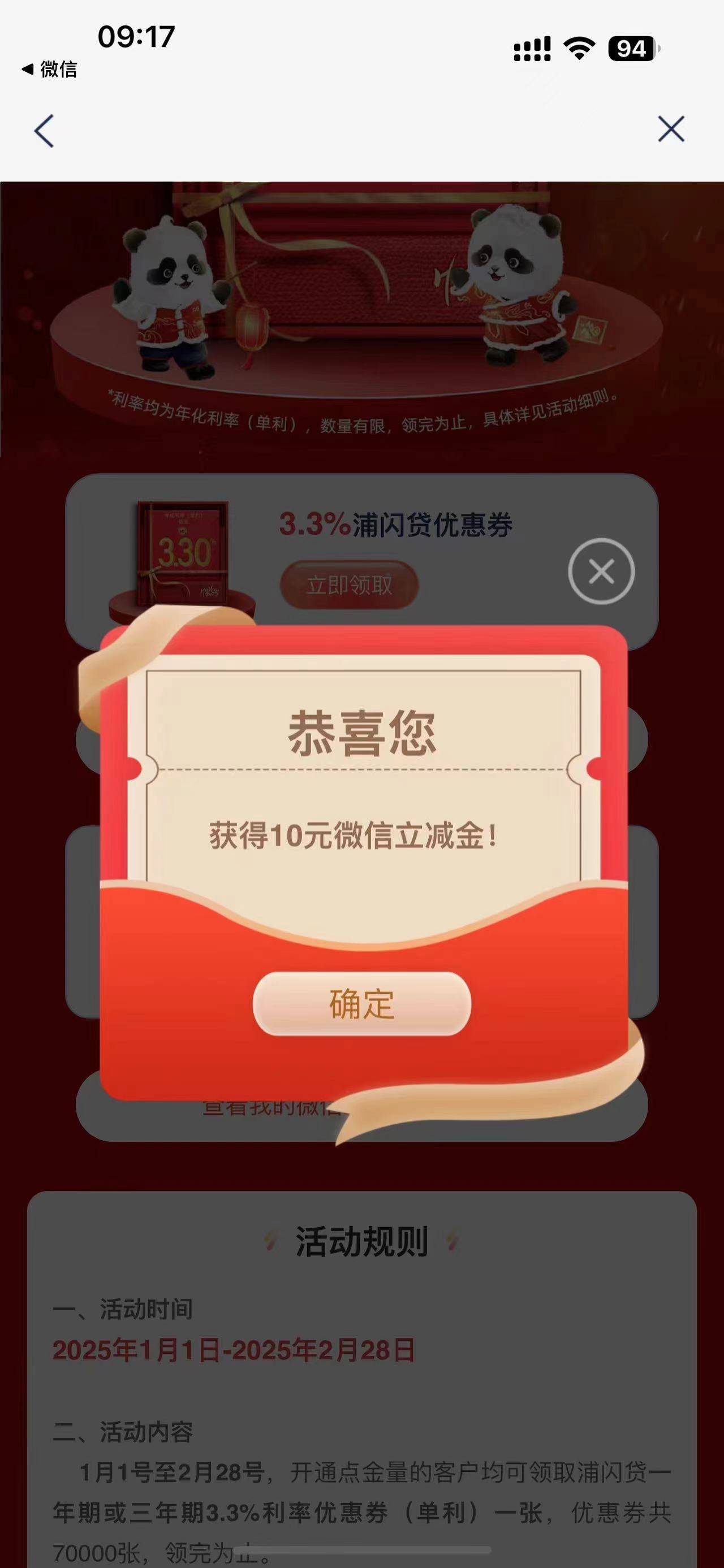Screen dimensions: 724x1568
Task: Dismiss the popup with the circle X
Action: pos(601,571)
